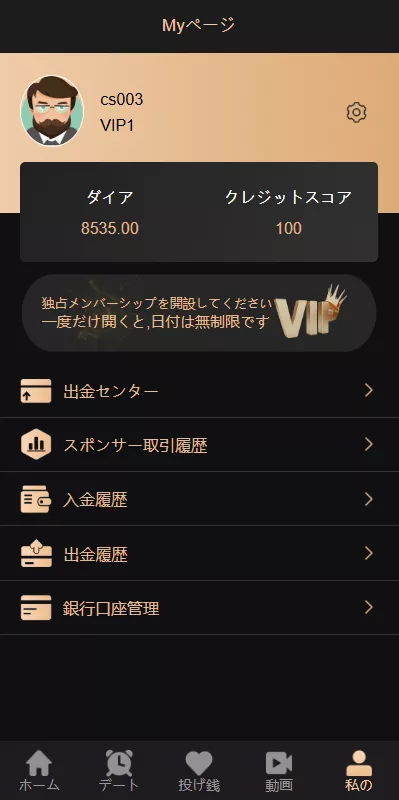Switch to the デート tab
399x800 pixels.
coord(119,770)
